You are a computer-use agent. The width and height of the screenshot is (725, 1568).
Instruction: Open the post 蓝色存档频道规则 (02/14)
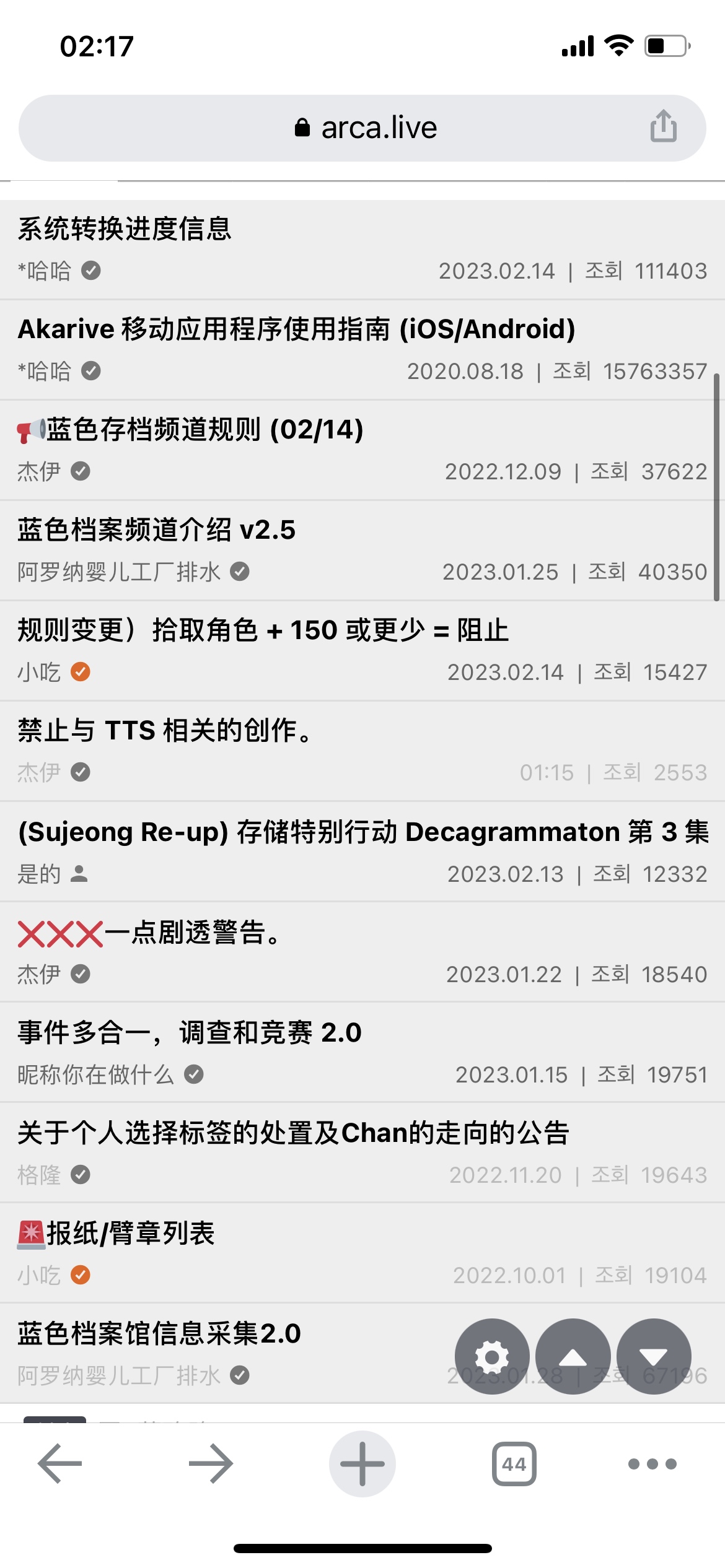point(362,450)
